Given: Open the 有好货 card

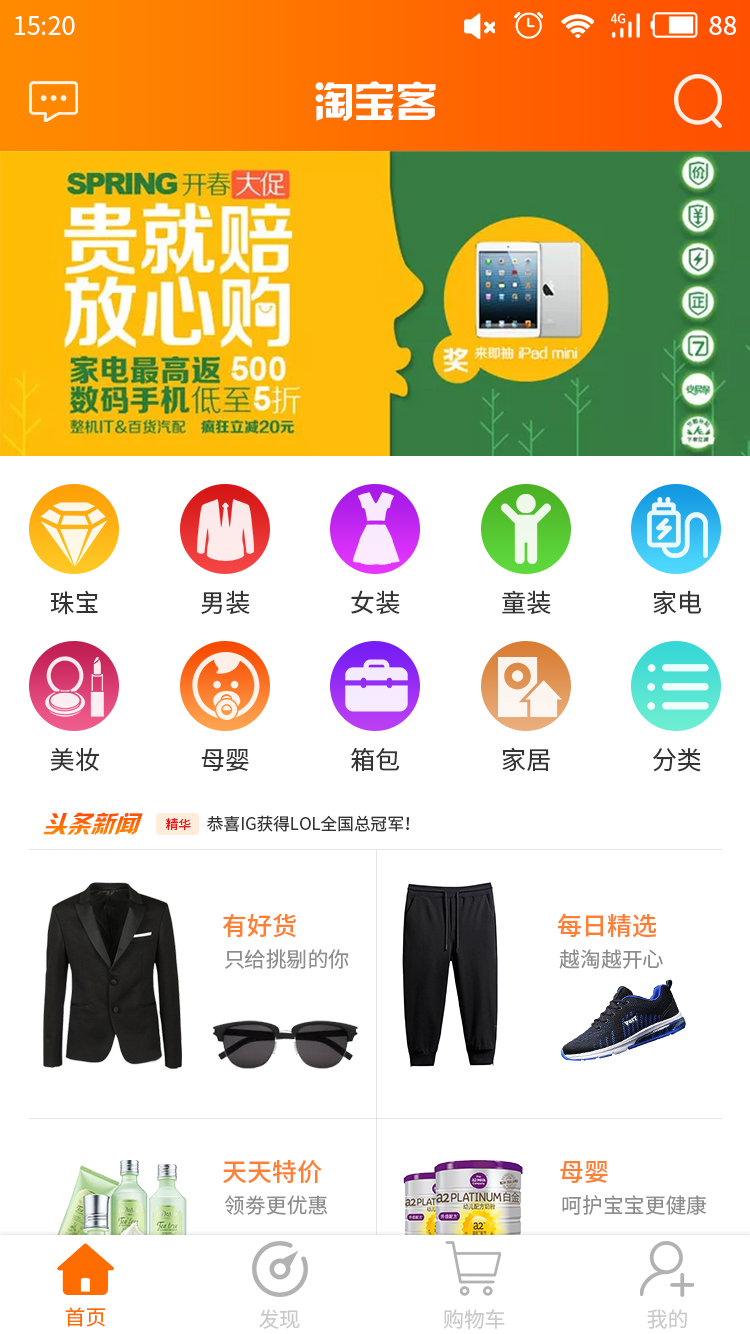Looking at the screenshot, I should tap(202, 984).
